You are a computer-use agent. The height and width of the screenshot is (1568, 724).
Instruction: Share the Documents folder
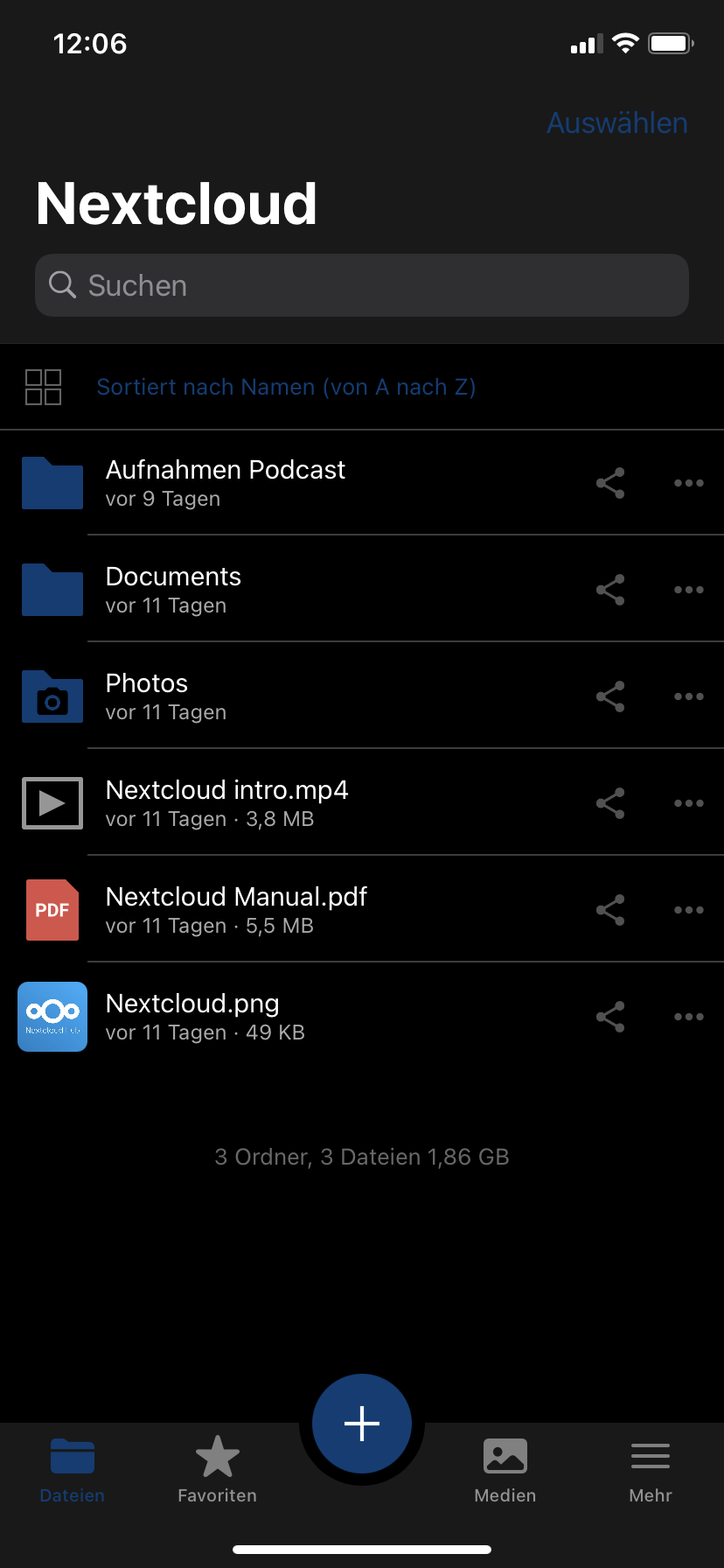(x=610, y=590)
